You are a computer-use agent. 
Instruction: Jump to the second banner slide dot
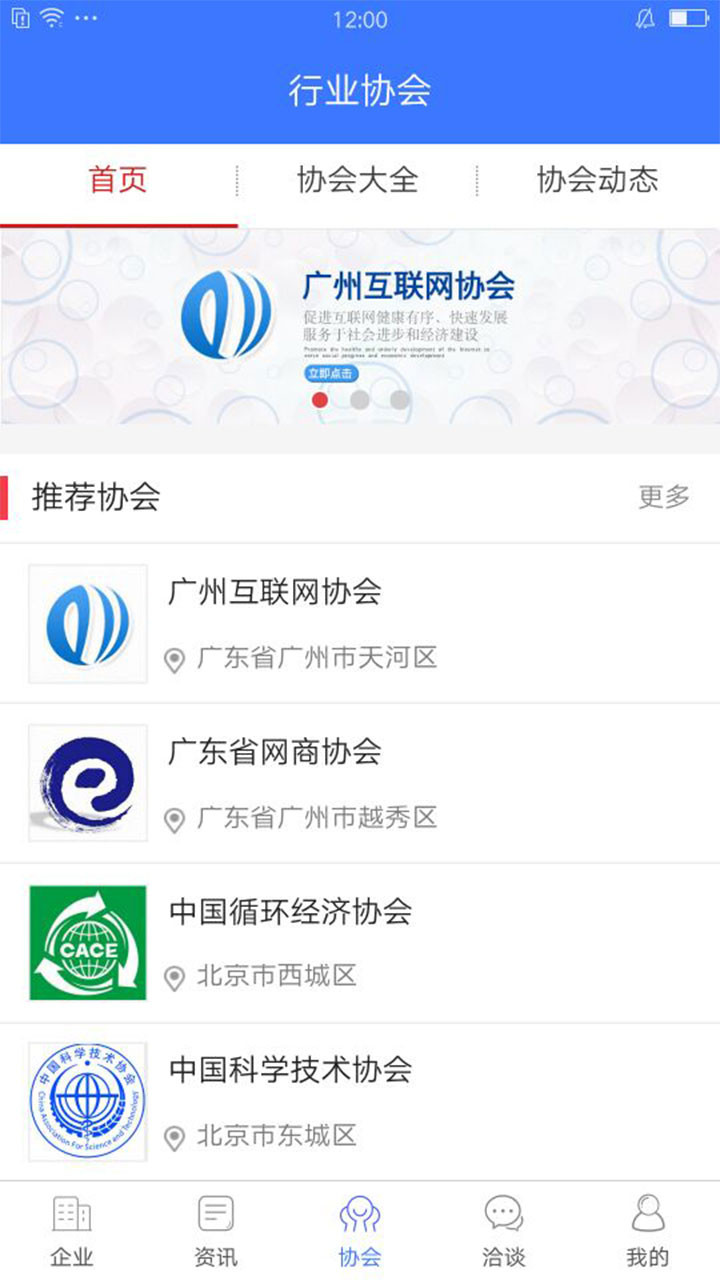(x=360, y=400)
